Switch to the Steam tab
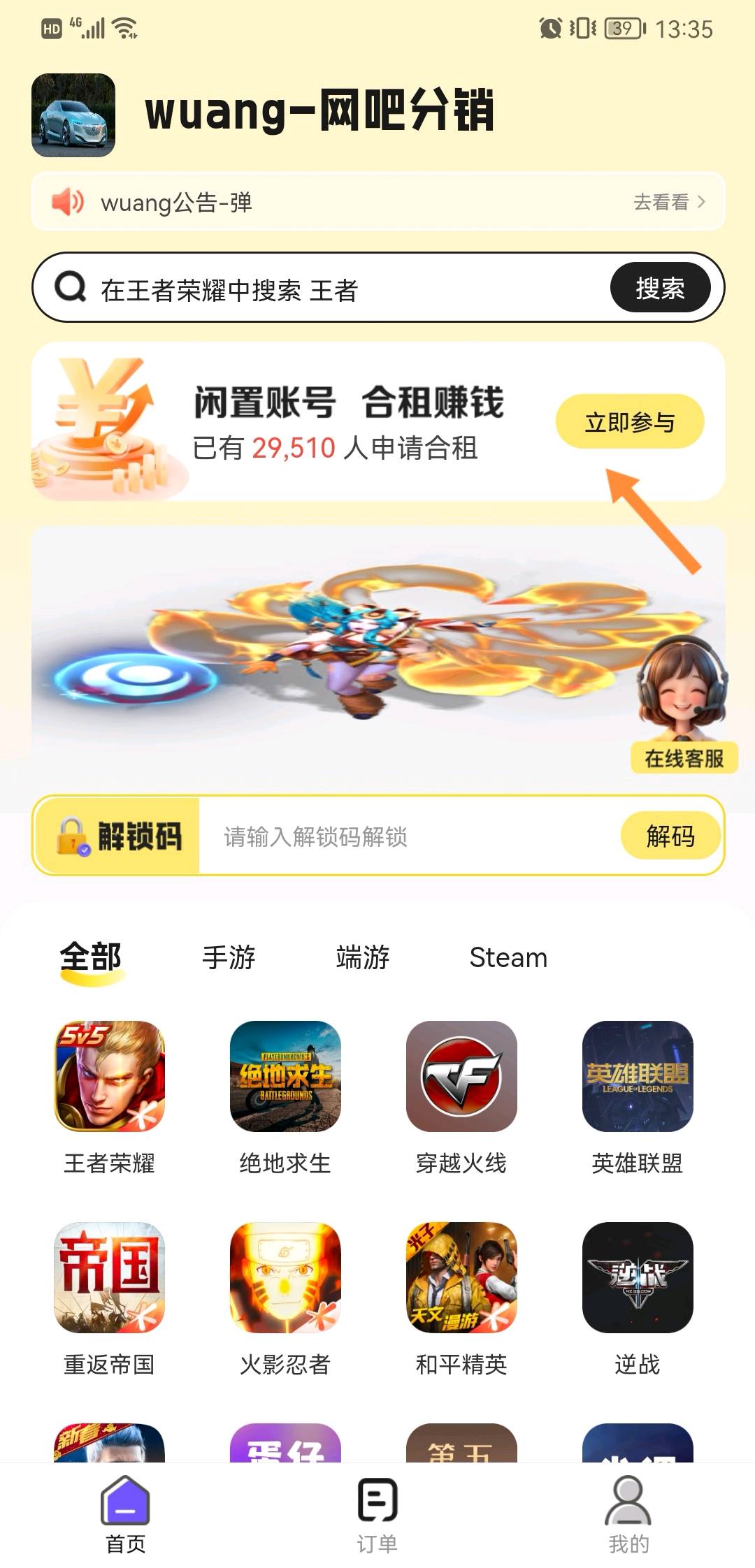Screen dimensions: 755x1568 (508, 957)
